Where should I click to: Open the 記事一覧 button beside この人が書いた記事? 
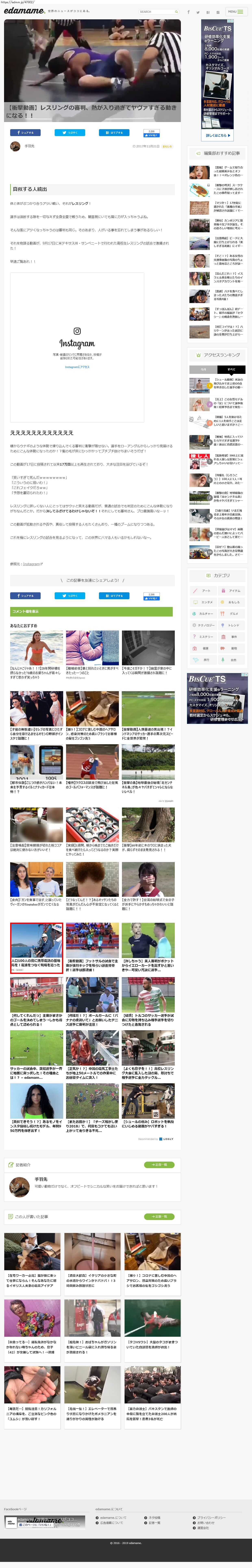160,1216
